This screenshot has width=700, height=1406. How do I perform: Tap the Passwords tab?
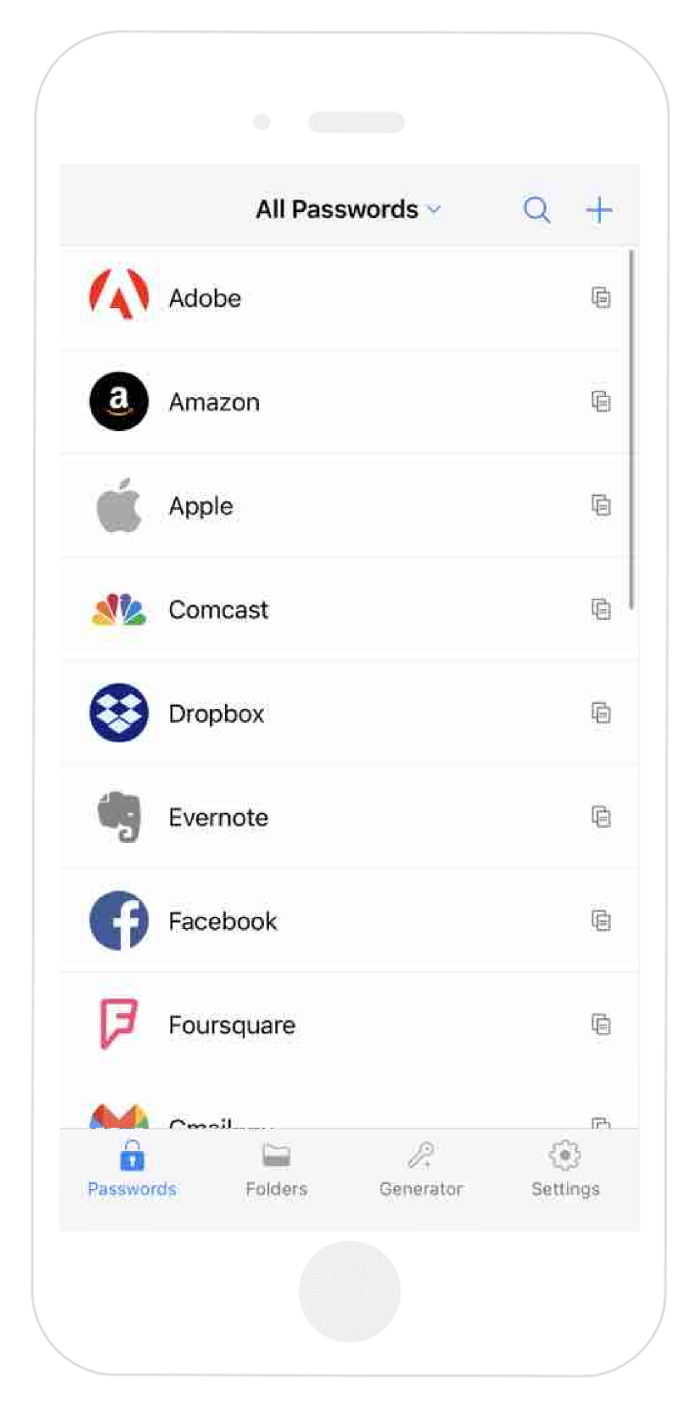132,1171
